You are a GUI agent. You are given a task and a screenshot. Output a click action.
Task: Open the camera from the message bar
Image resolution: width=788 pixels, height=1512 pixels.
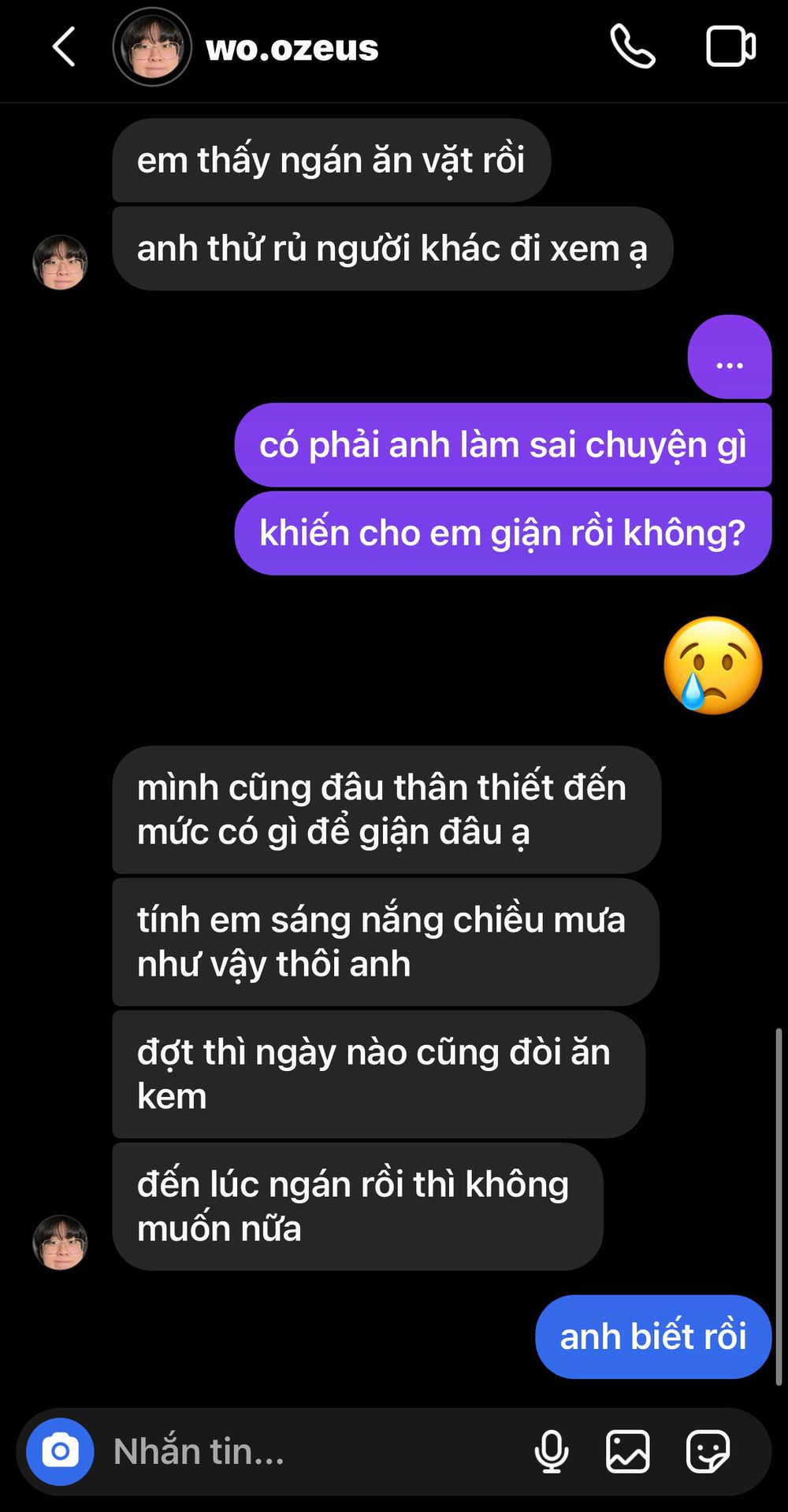point(60,1451)
